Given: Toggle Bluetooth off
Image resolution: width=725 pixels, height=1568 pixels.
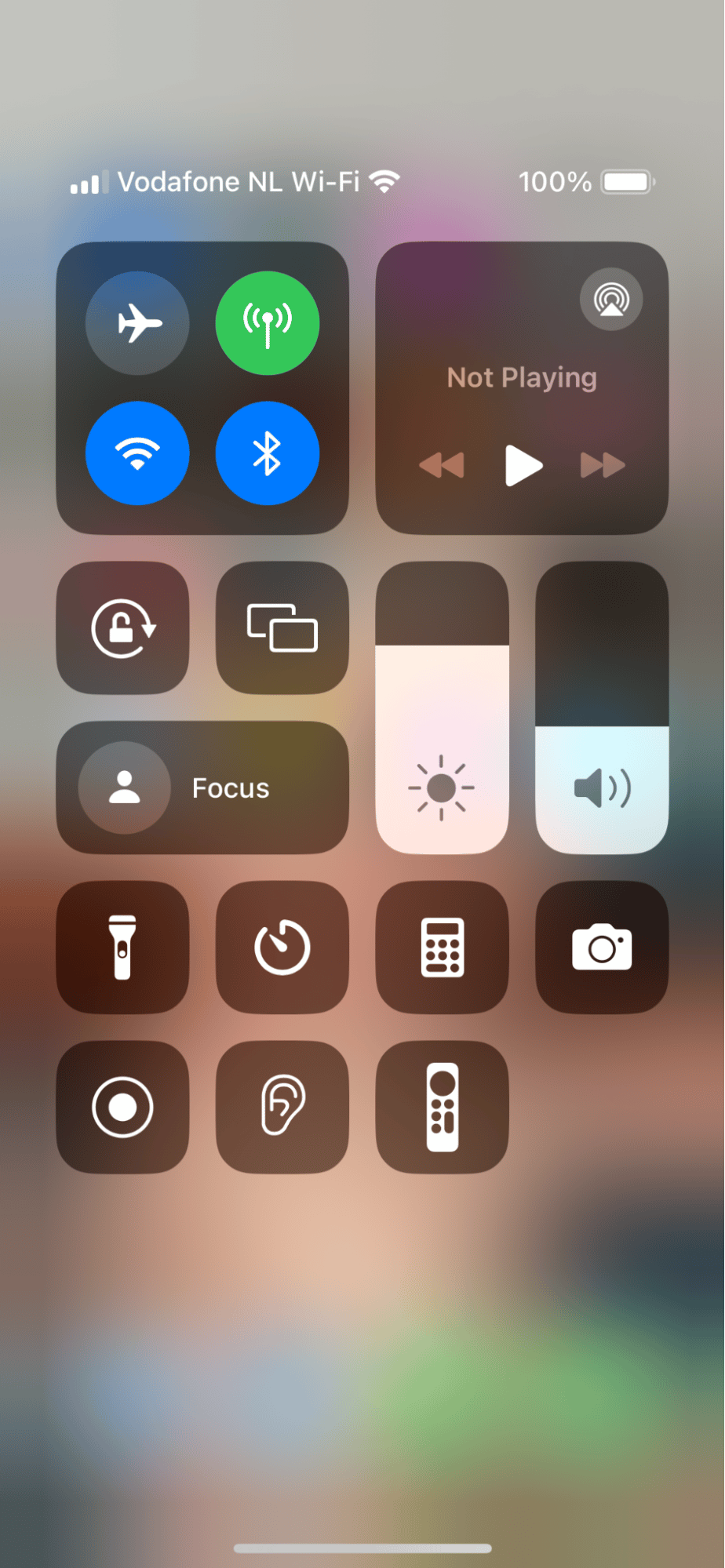Looking at the screenshot, I should 268,453.
